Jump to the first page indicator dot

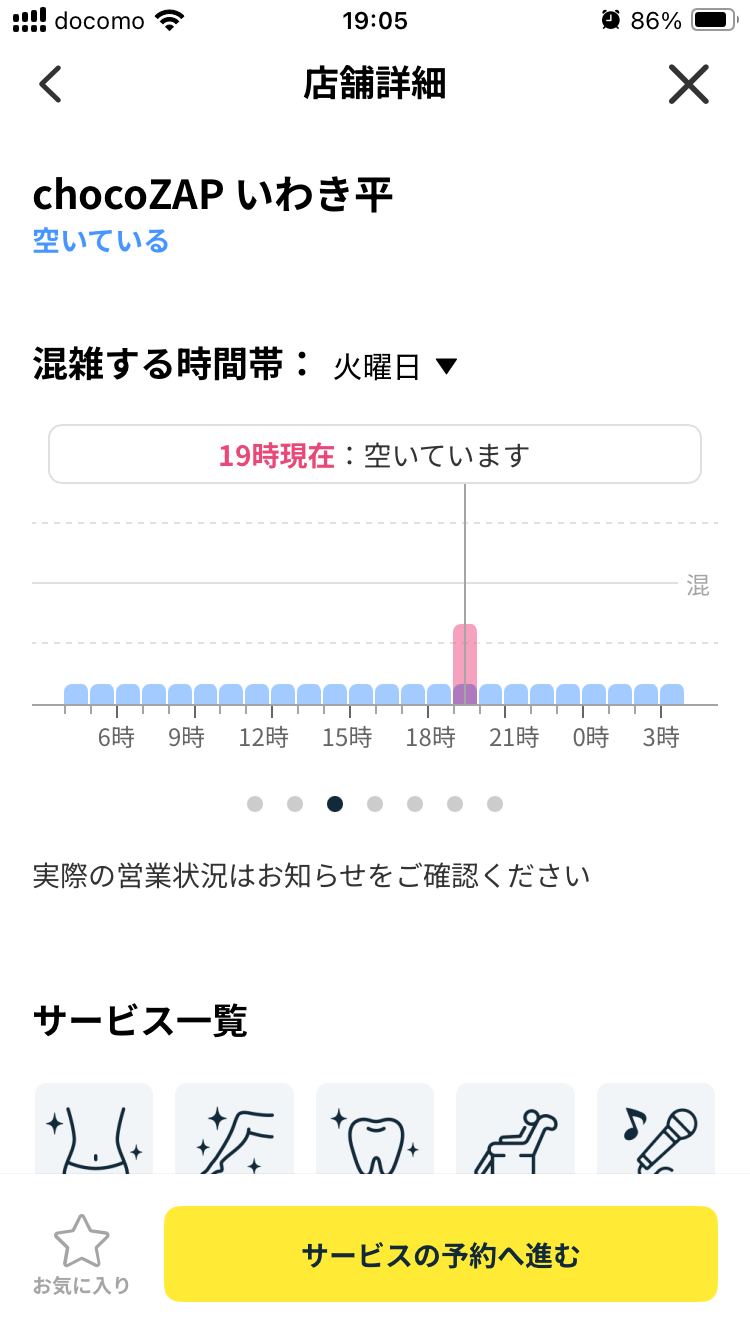(255, 804)
